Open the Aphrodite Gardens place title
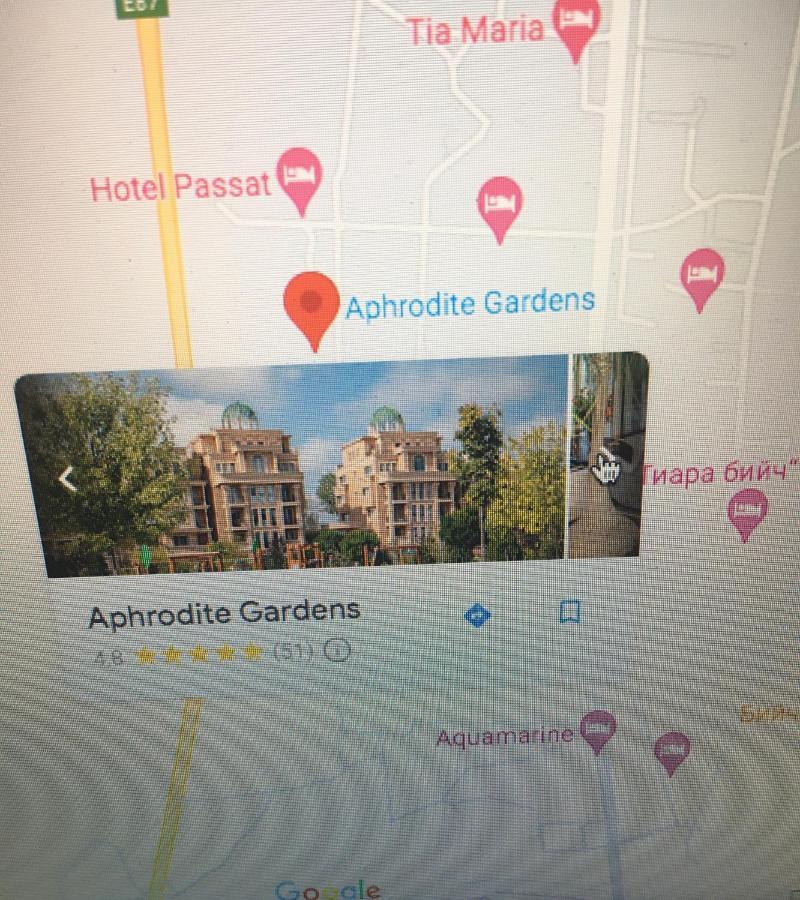 click(x=224, y=615)
